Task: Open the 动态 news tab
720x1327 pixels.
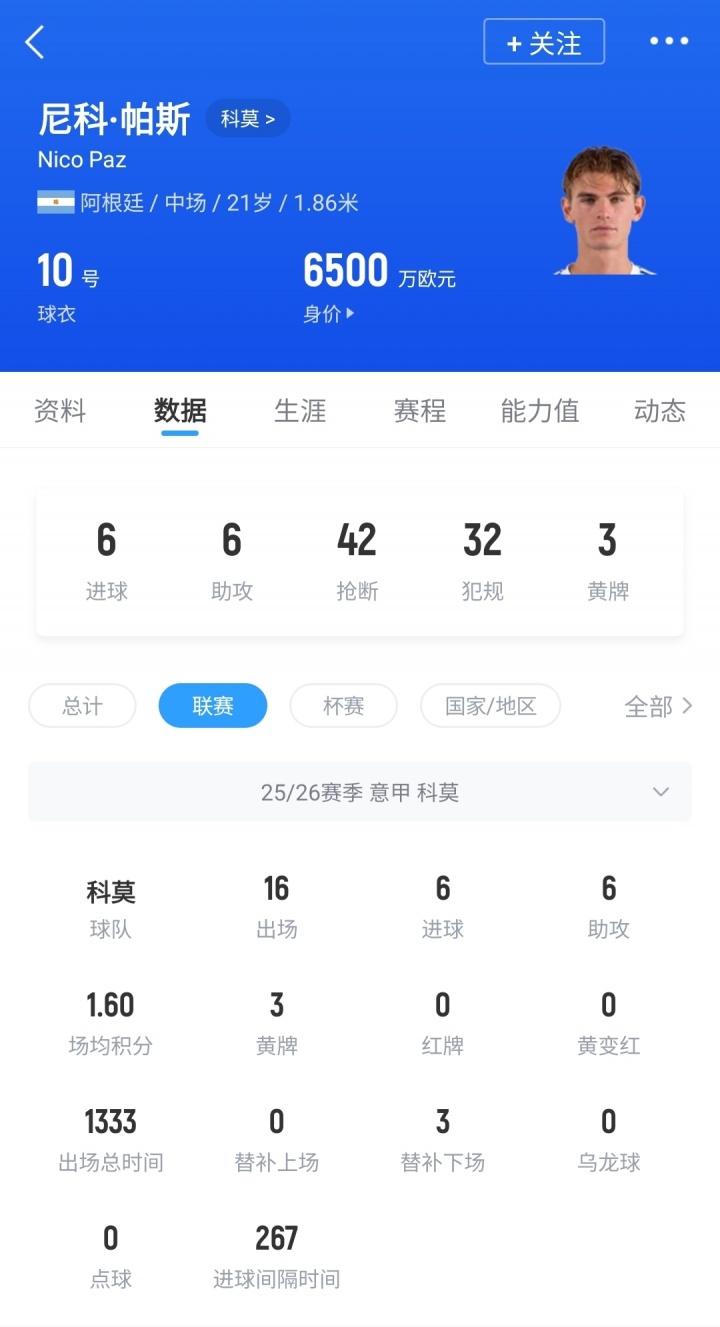Action: tap(659, 410)
